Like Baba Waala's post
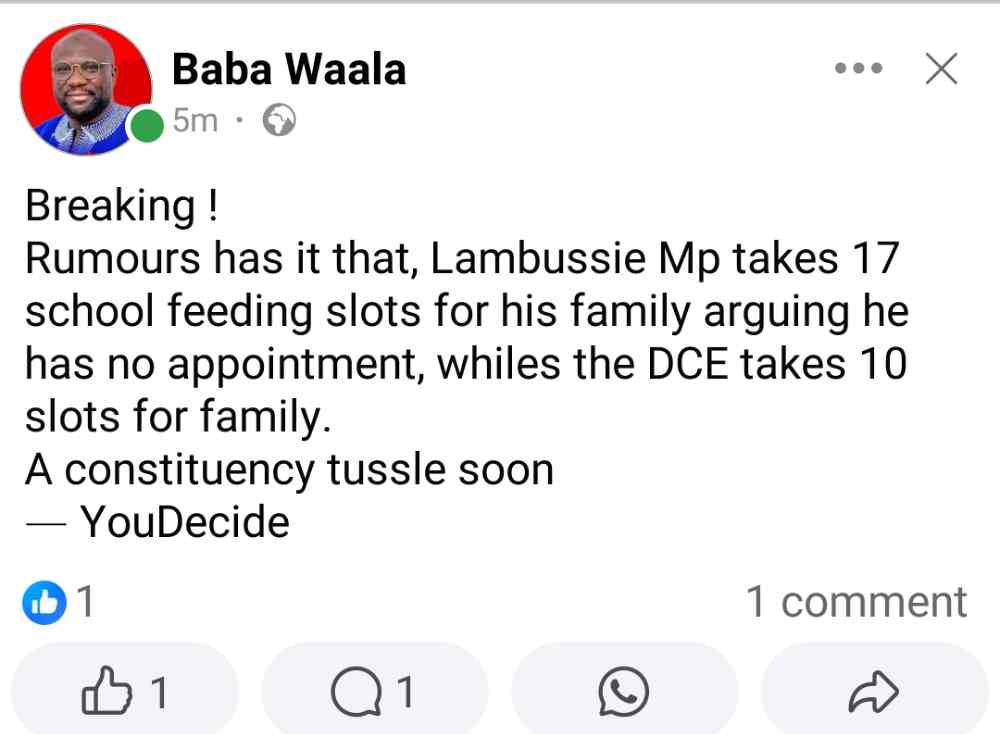Screen dimensions: 1000x734 coord(125,692)
